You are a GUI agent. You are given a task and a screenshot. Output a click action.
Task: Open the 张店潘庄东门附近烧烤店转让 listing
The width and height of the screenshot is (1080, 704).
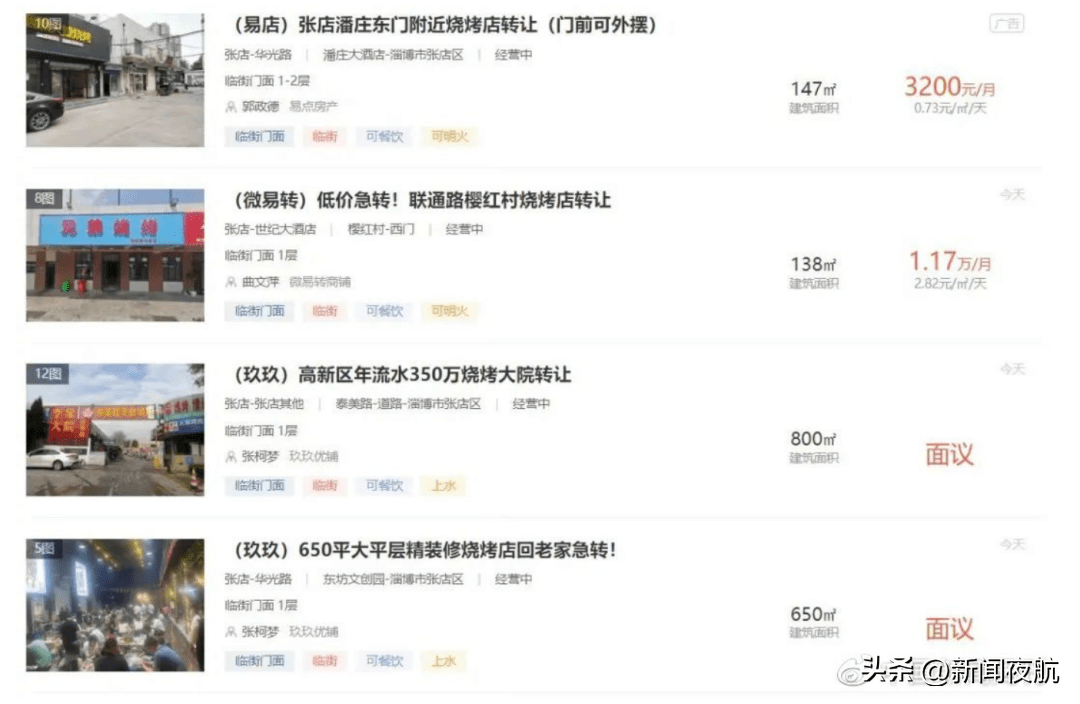445,26
